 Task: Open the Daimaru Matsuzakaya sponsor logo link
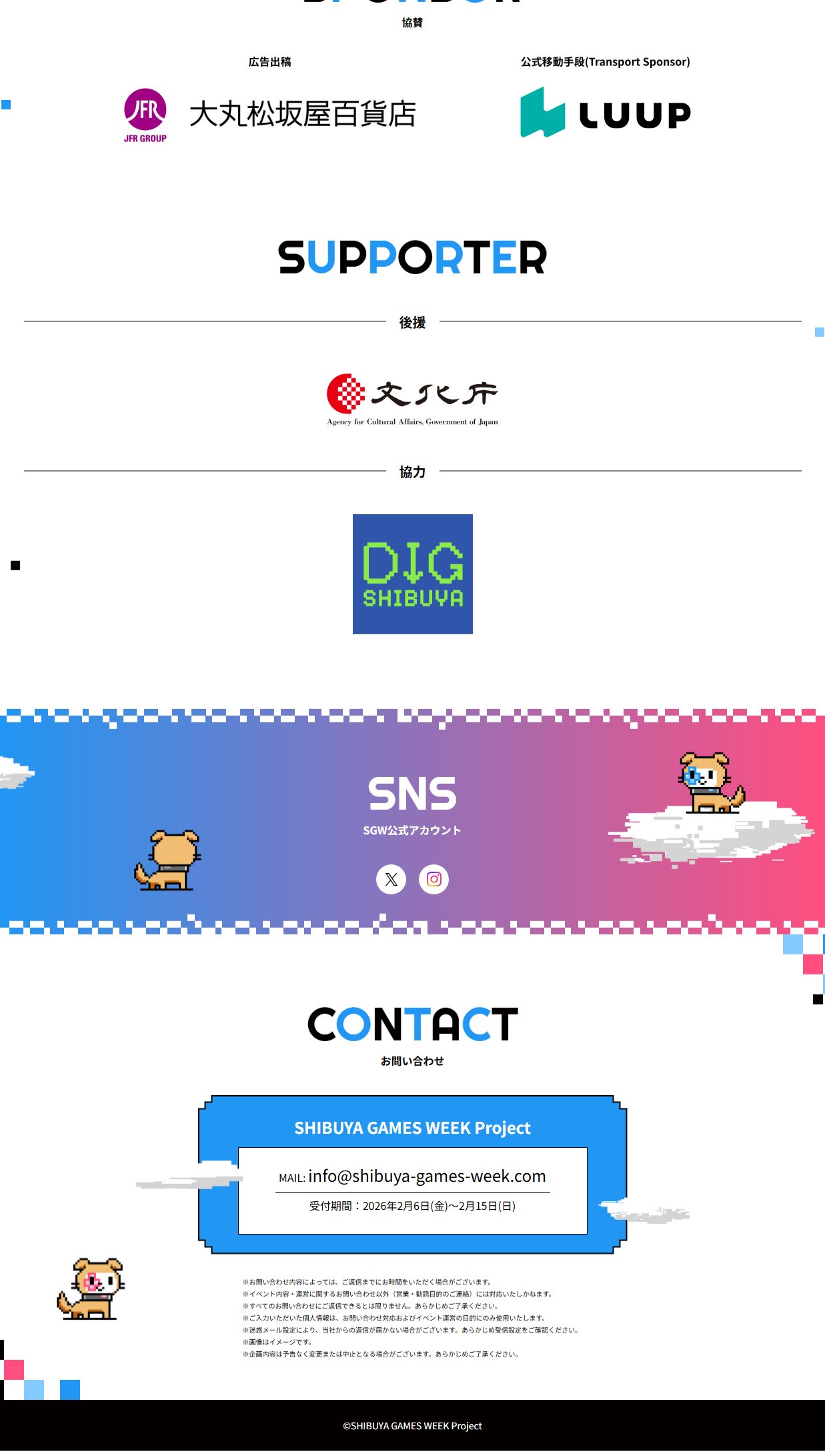[270, 115]
